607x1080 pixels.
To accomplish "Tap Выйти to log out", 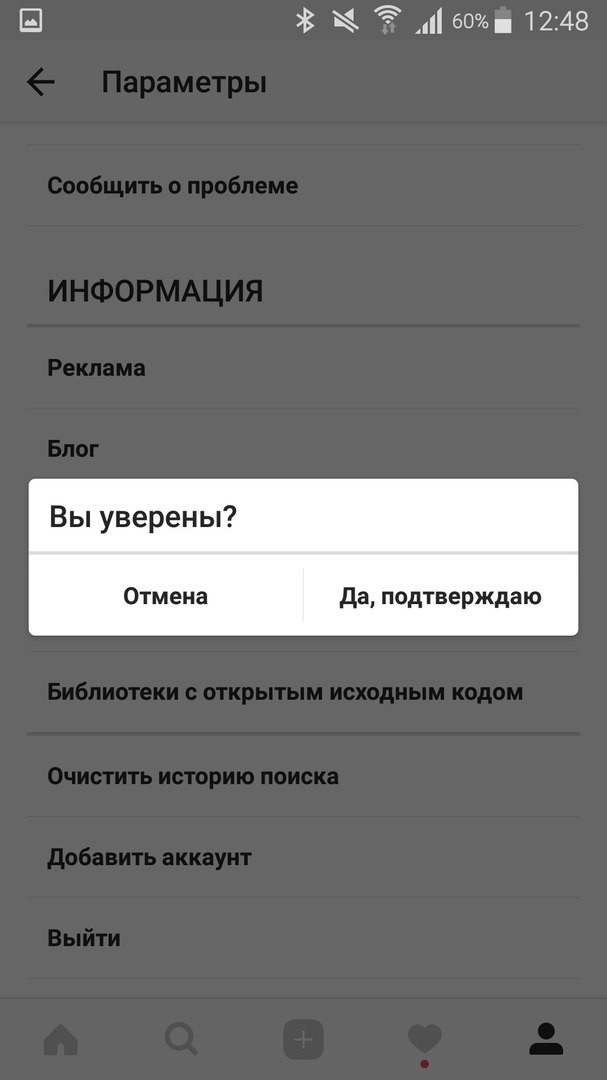I will click(303, 938).
